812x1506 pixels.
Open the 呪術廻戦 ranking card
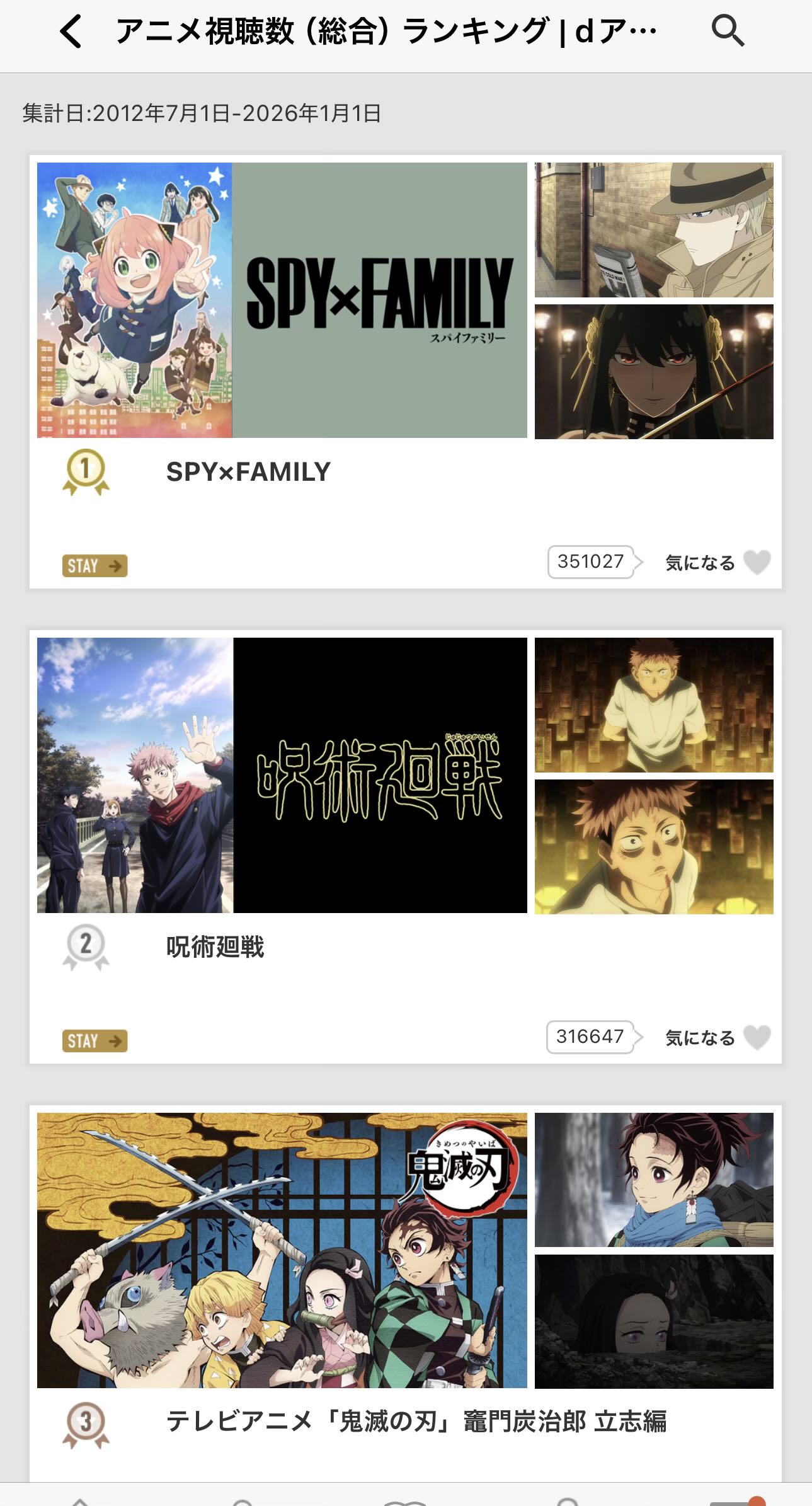pos(281,776)
